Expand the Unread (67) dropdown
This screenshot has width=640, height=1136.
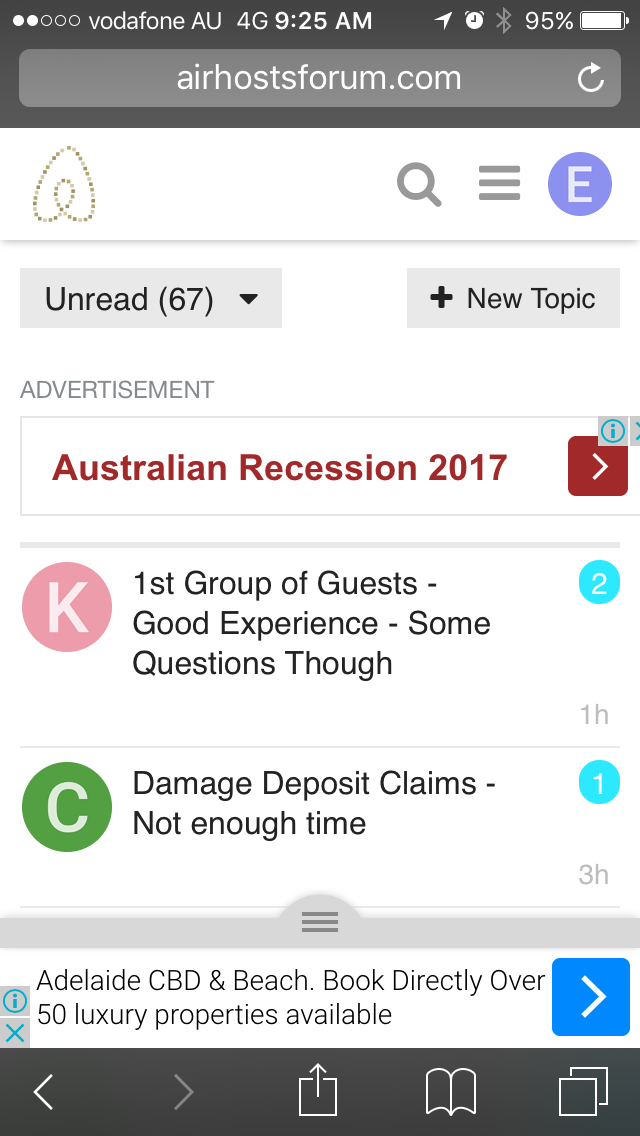(151, 298)
